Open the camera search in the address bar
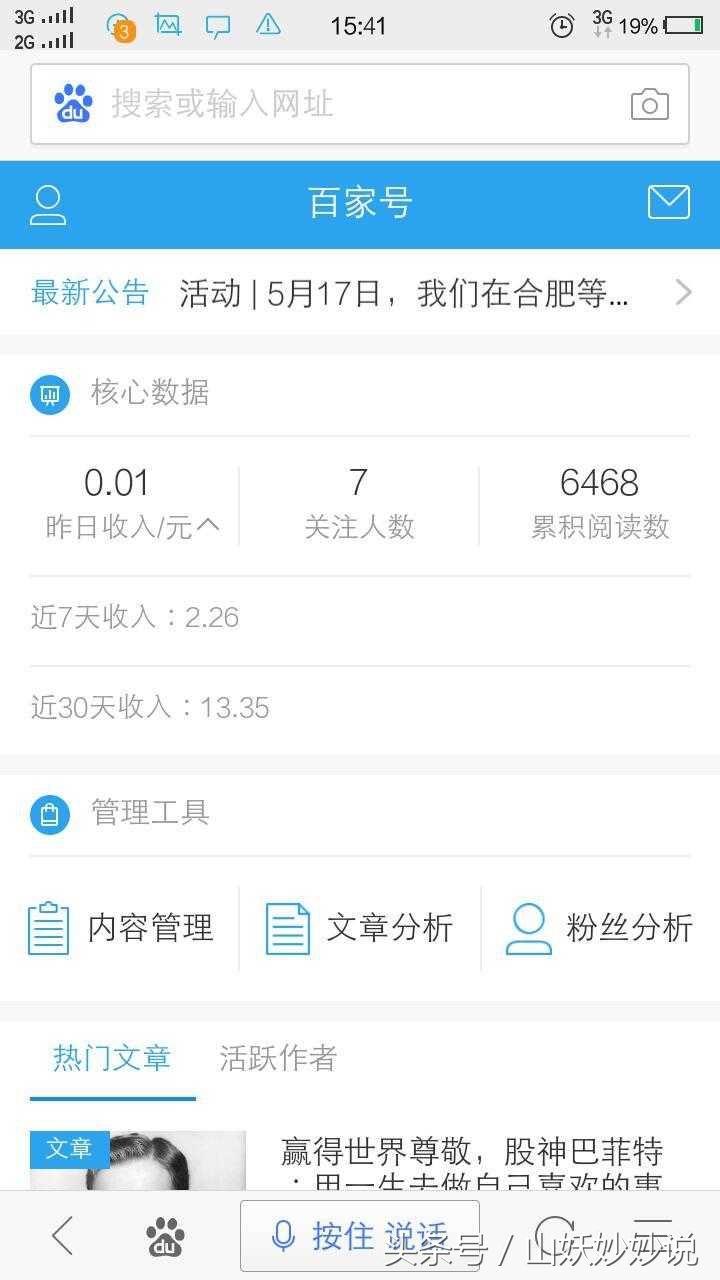 (649, 103)
